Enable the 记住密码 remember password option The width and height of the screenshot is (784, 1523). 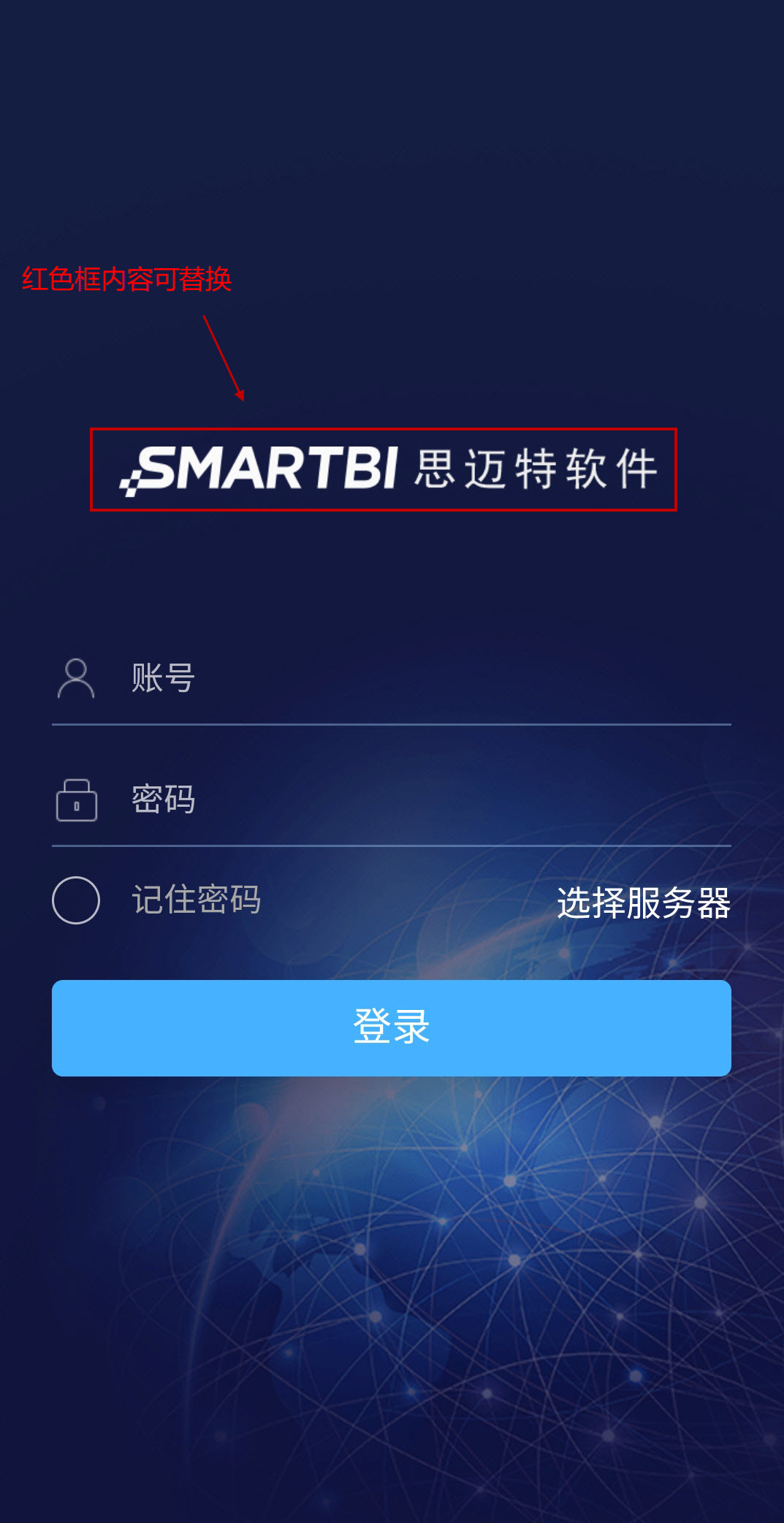[76, 900]
